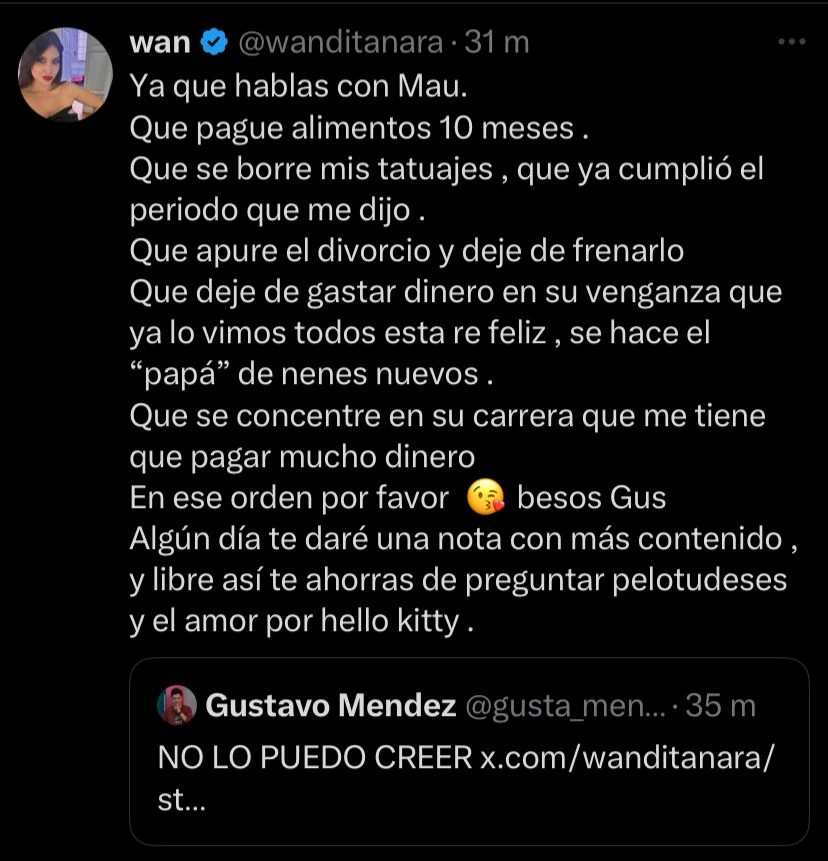This screenshot has height=861, width=828.
Task: Open Gustavo Mendez's quoted tweet
Action: 468,755
